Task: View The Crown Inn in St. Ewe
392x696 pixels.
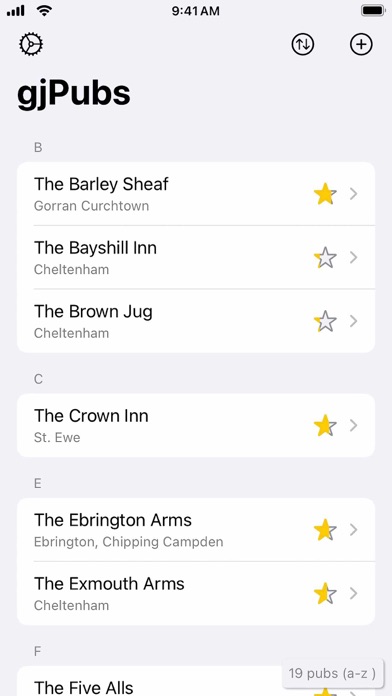Action: 196,425
